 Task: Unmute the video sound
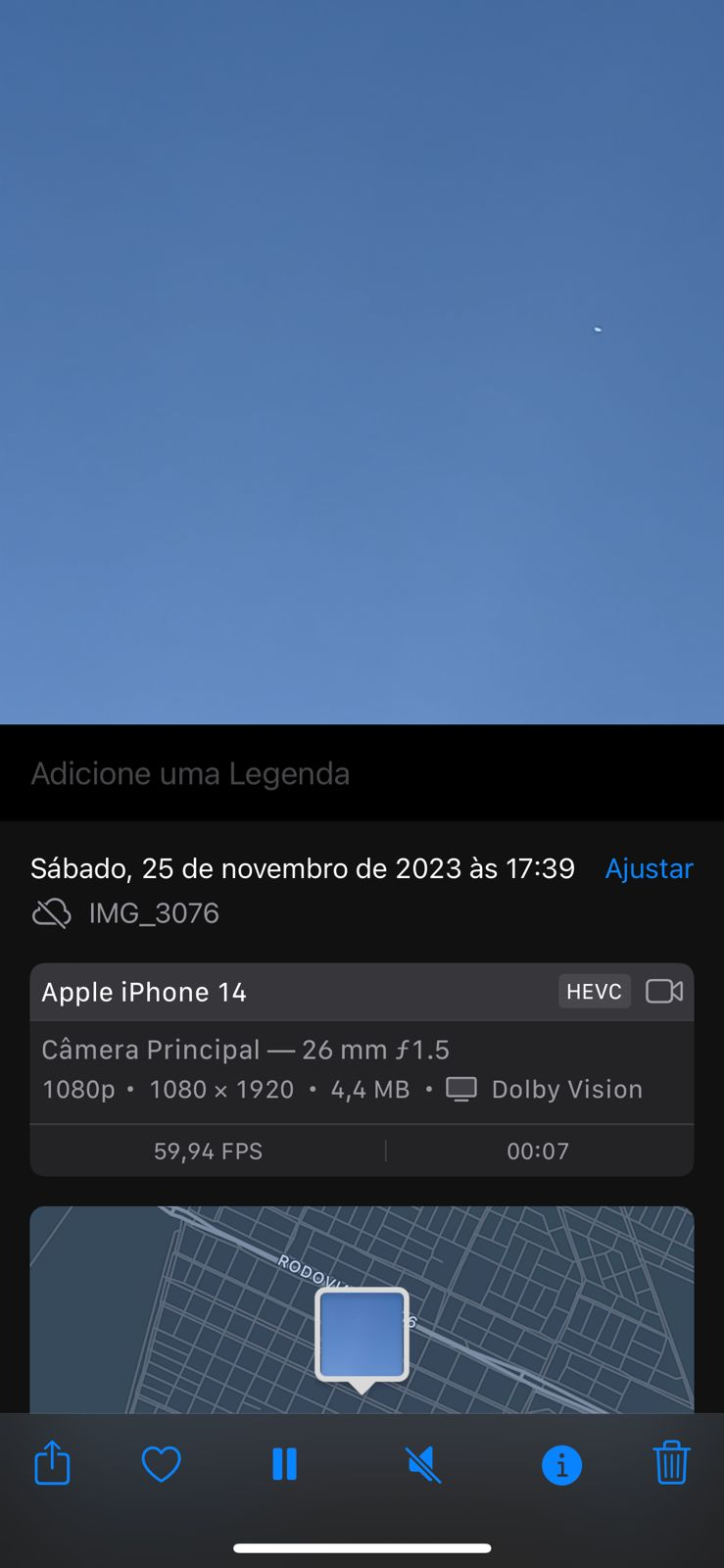[423, 1465]
